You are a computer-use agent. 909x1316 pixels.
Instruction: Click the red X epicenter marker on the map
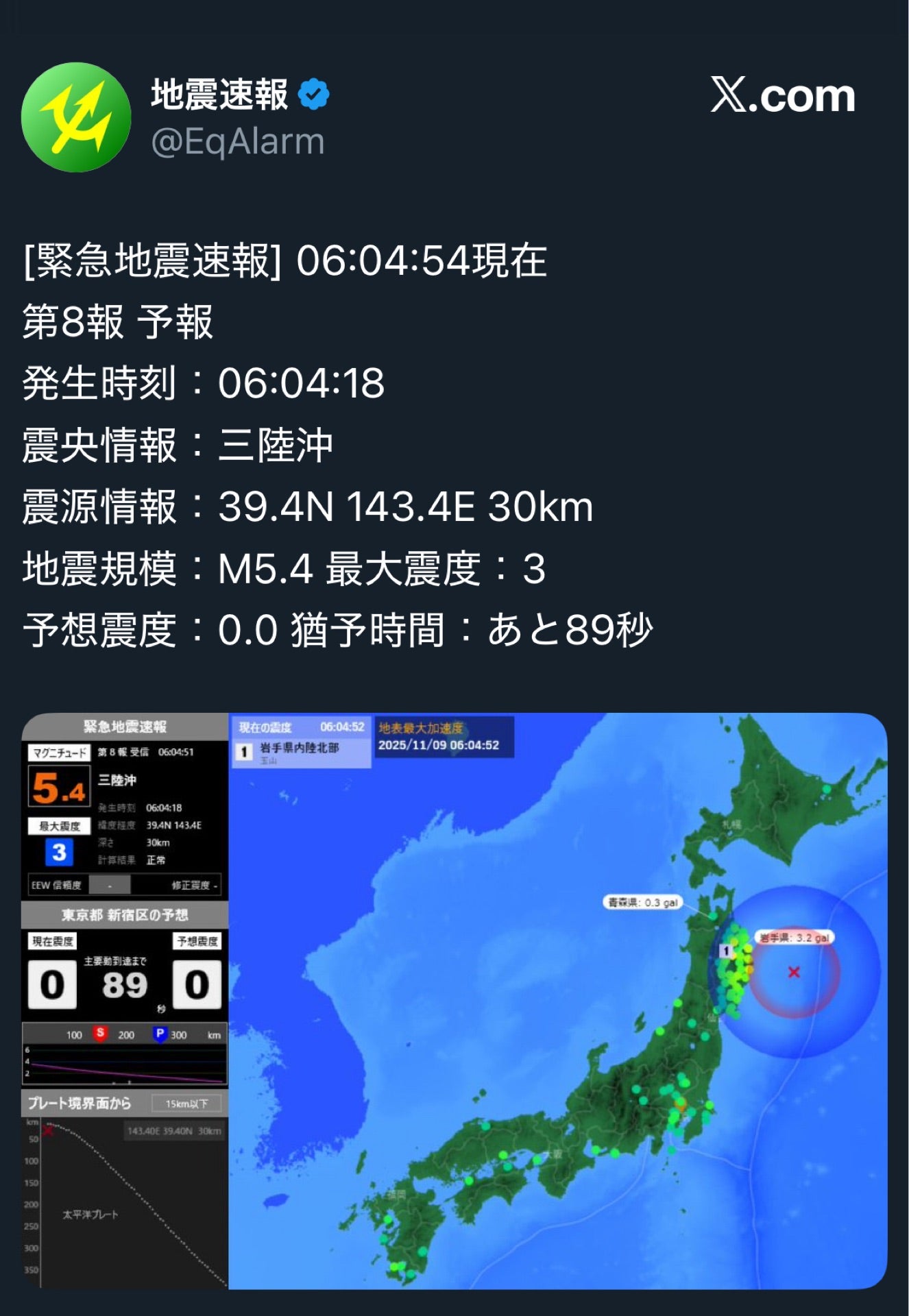795,973
